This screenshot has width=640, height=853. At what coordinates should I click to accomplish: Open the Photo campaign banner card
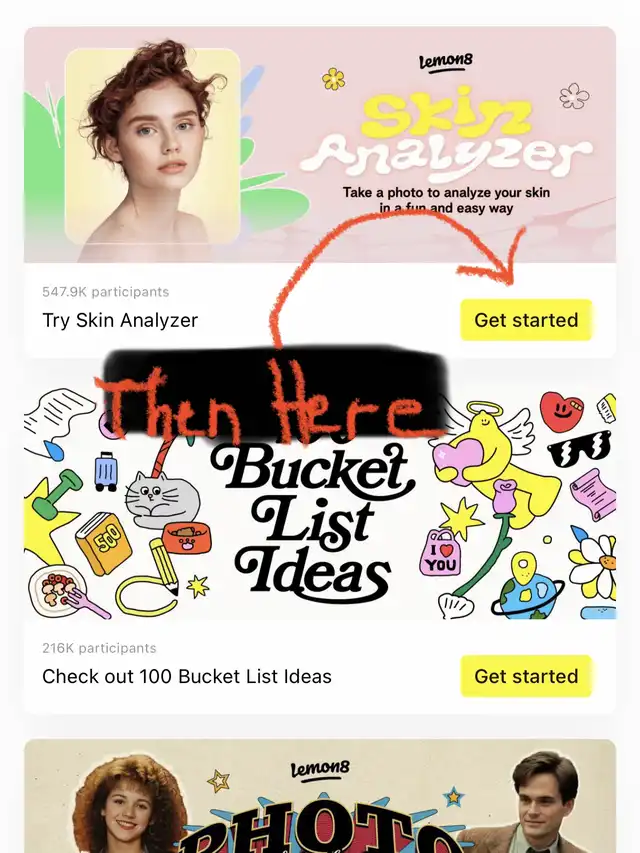pos(320,800)
